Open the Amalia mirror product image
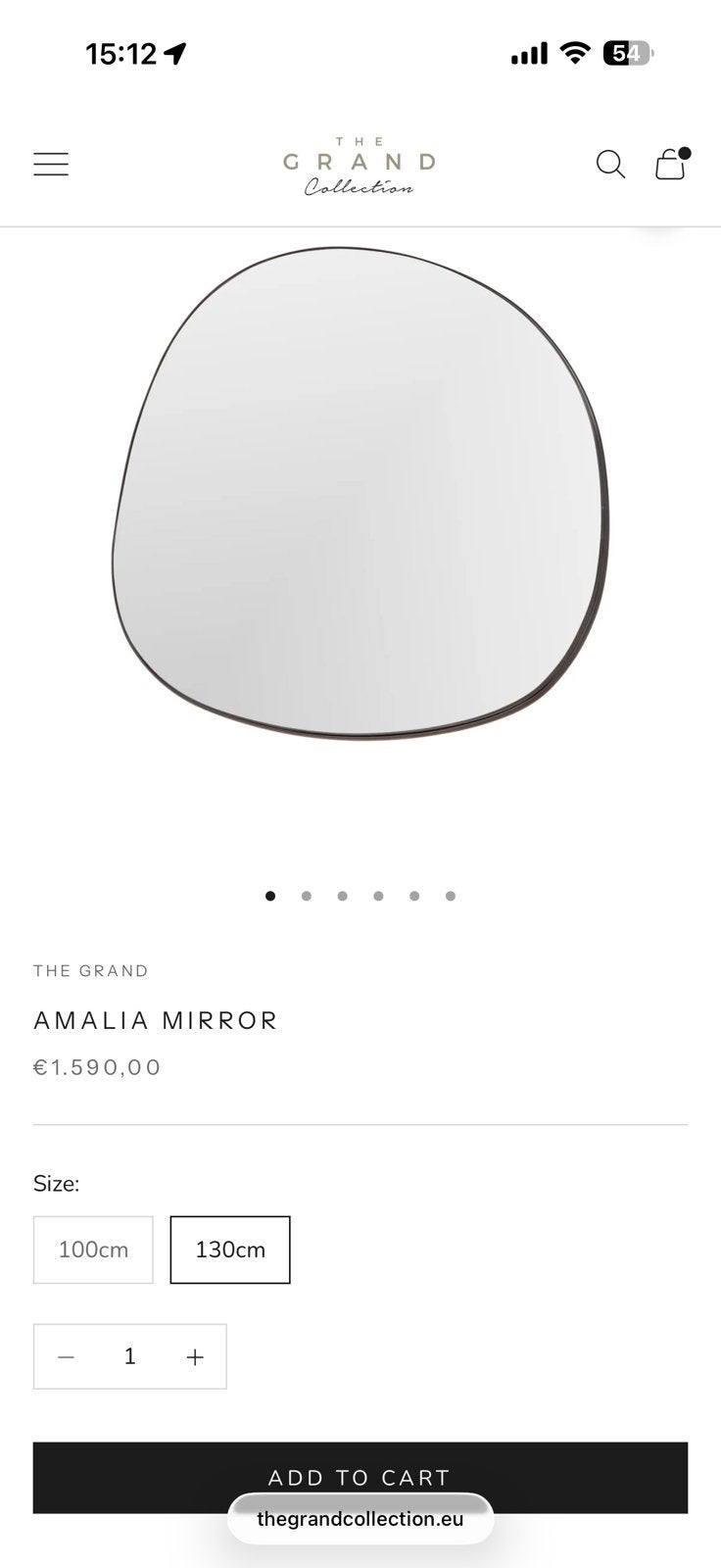 click(x=360, y=493)
